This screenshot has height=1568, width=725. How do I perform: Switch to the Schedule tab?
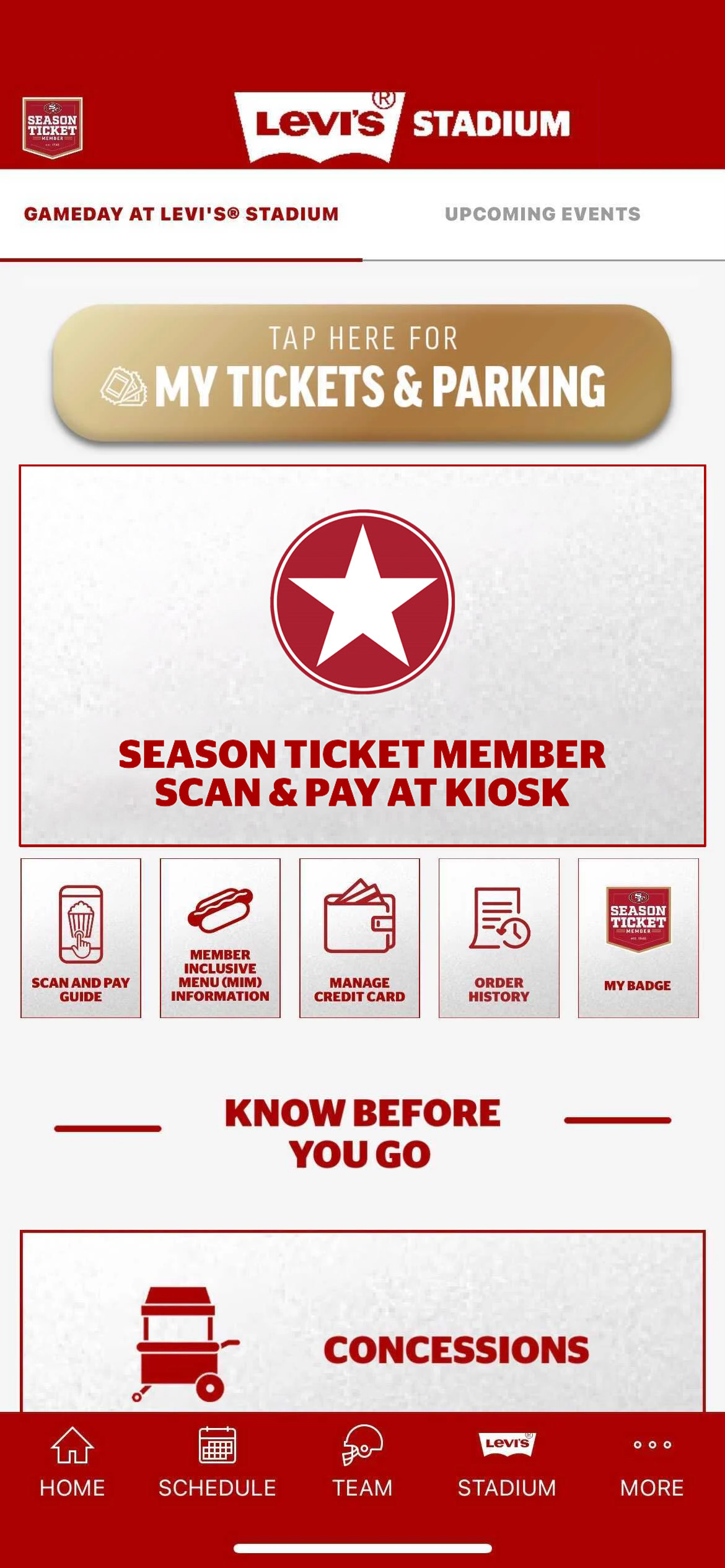coord(217,1462)
